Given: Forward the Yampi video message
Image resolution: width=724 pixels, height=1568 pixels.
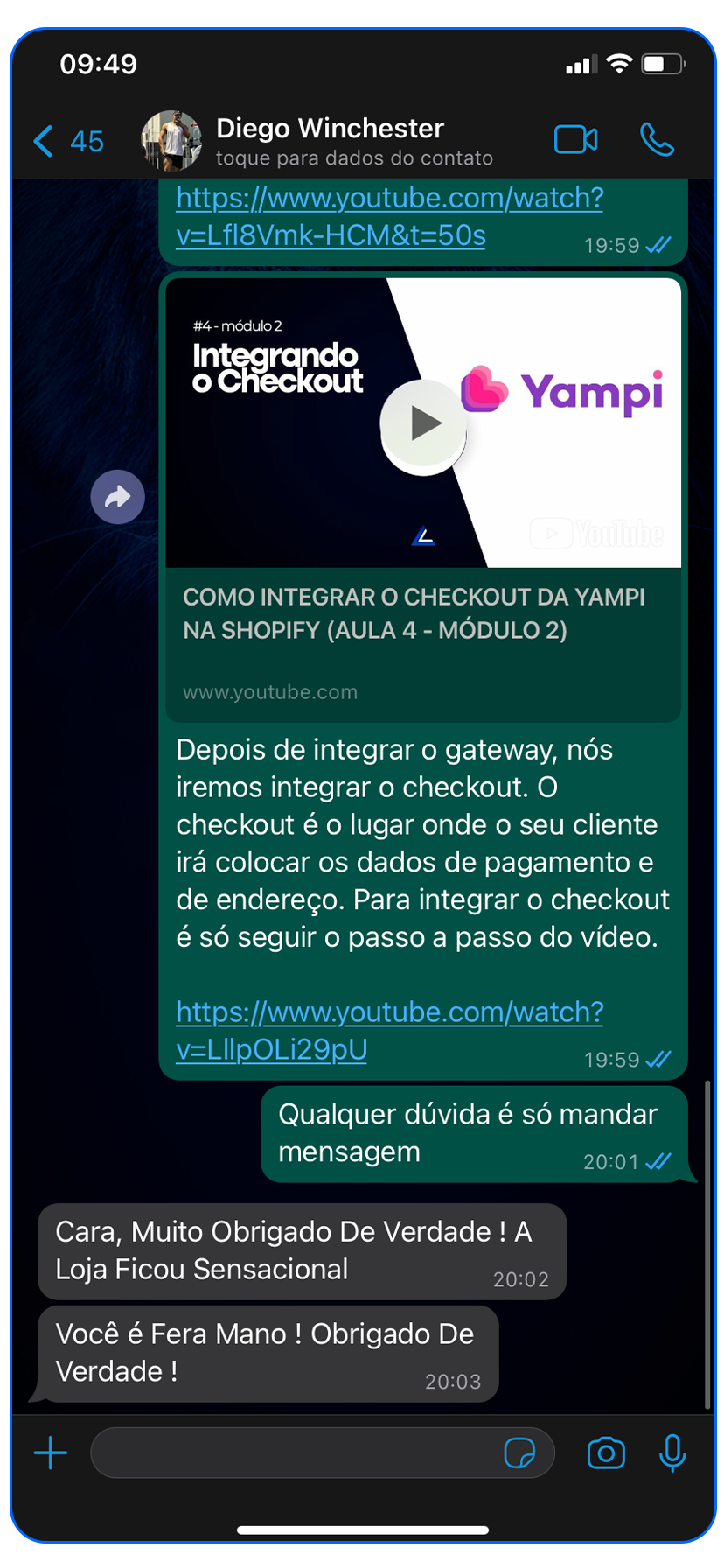Looking at the screenshot, I should click(x=117, y=497).
